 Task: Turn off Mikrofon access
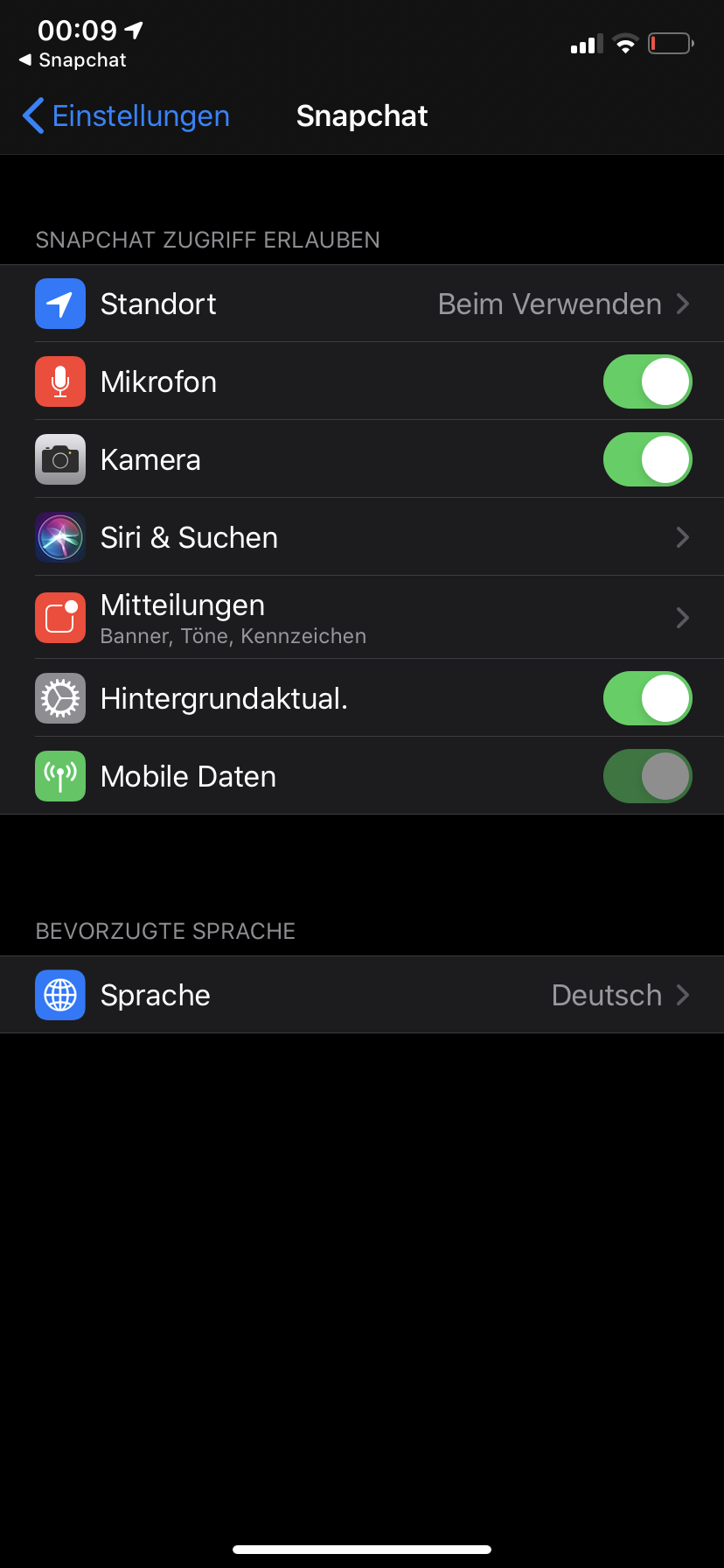tap(647, 381)
